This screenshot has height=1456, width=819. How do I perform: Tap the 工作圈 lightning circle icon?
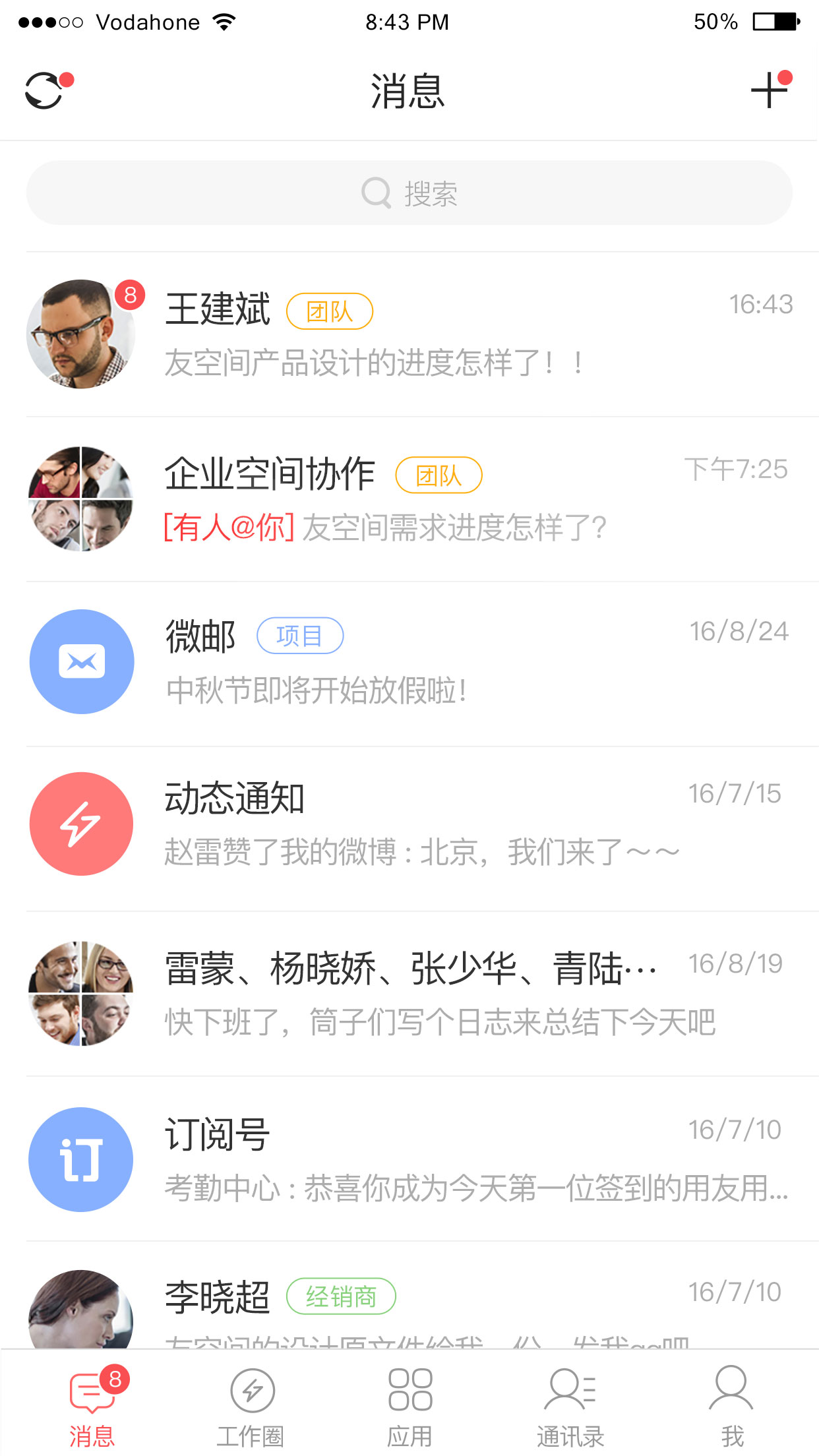(251, 1390)
